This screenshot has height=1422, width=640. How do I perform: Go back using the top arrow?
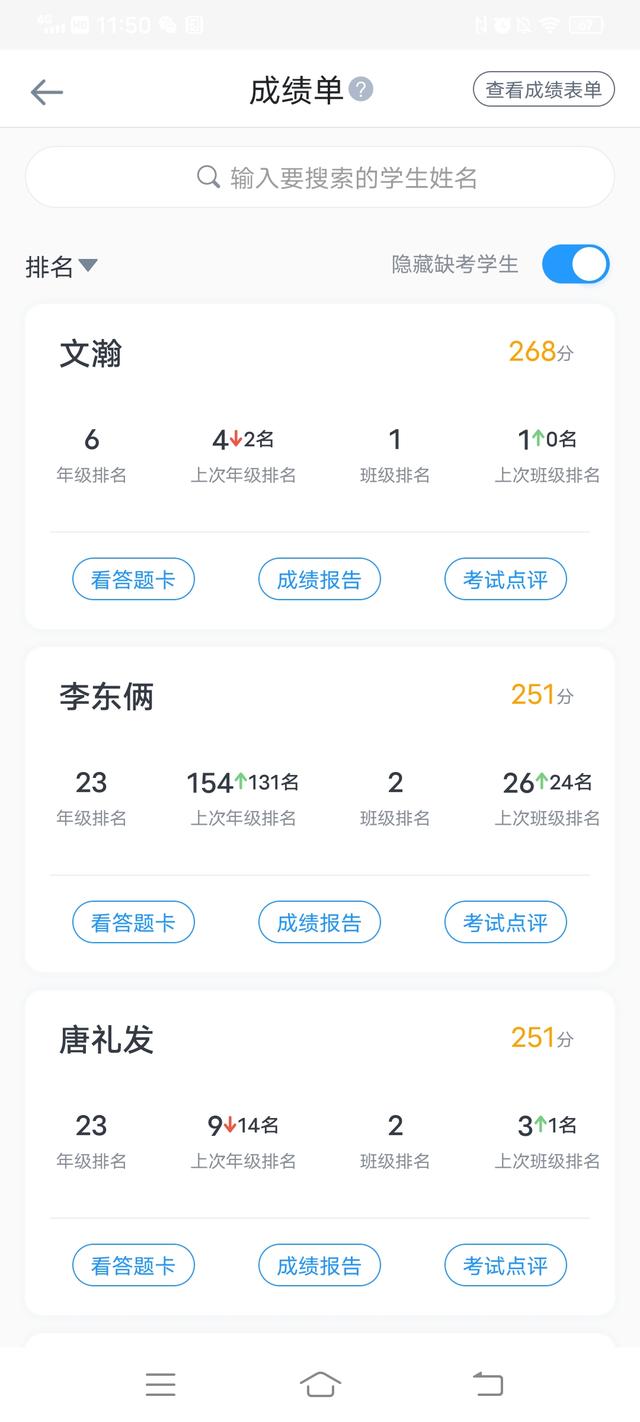(46, 93)
